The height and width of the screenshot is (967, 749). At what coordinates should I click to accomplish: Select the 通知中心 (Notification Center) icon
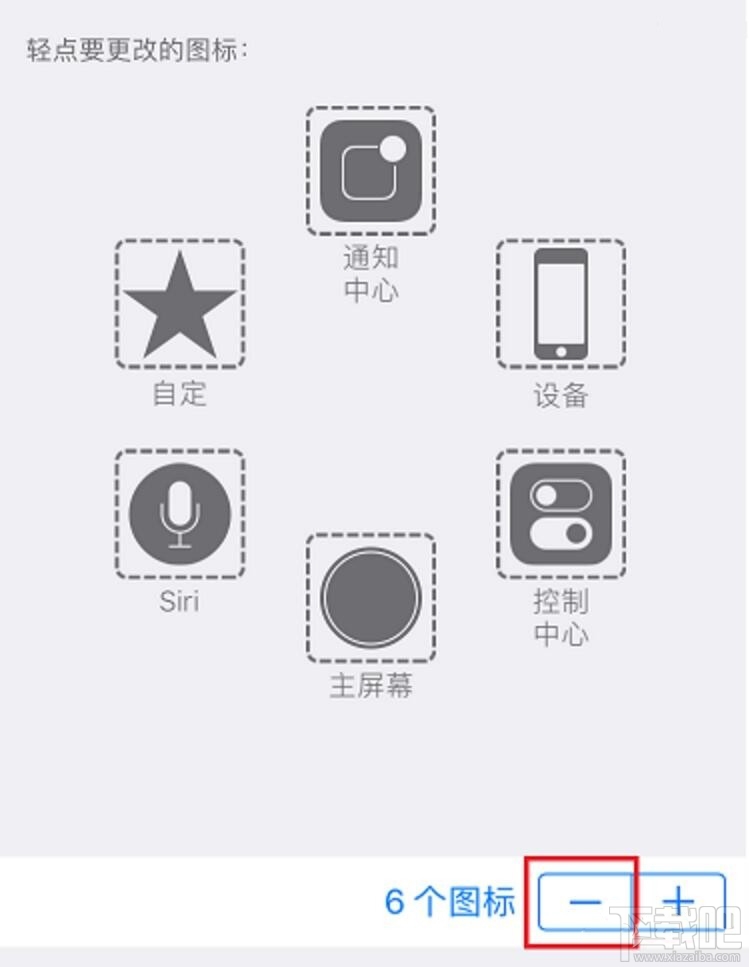371,168
